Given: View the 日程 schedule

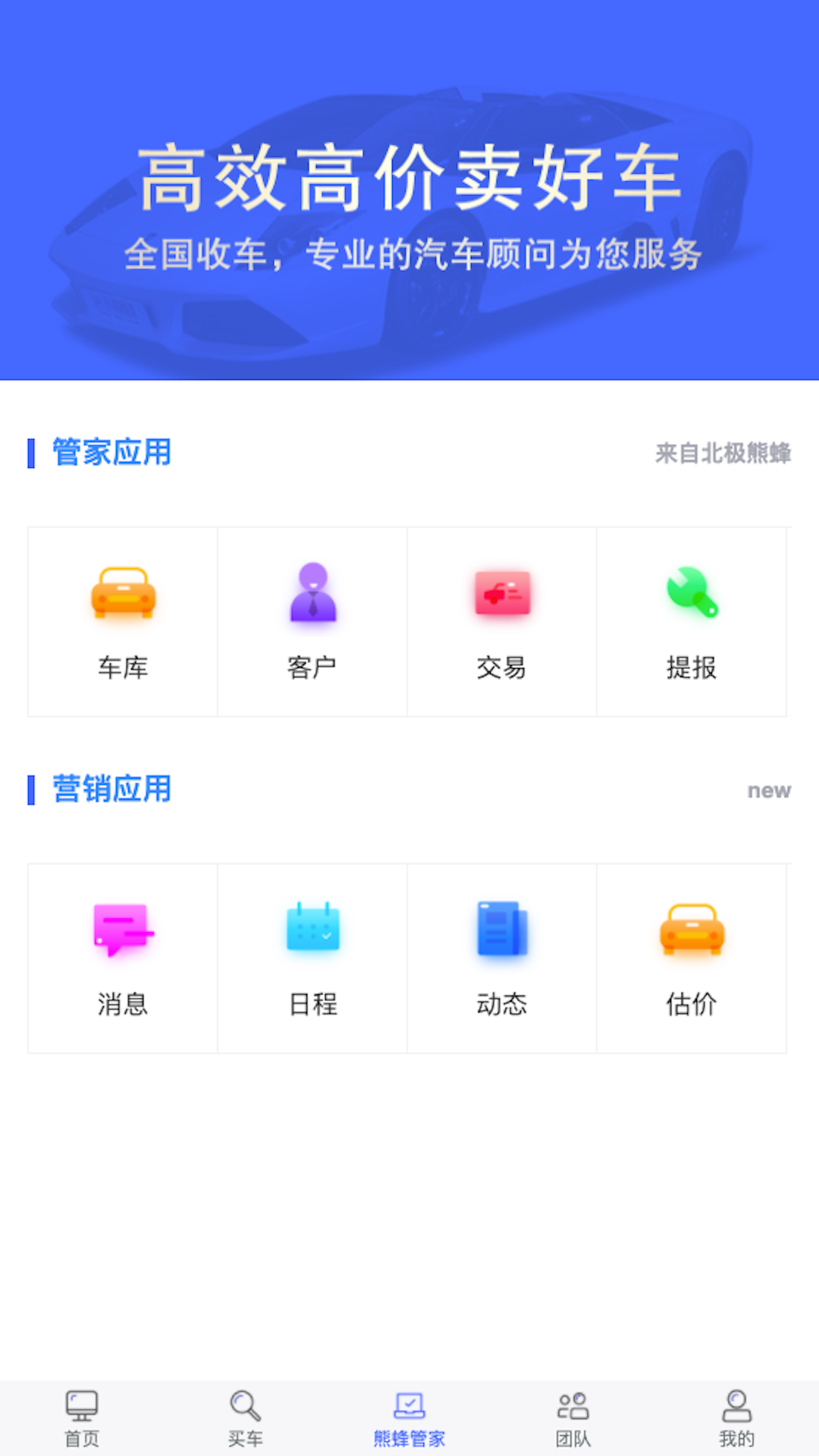Looking at the screenshot, I should [312, 959].
